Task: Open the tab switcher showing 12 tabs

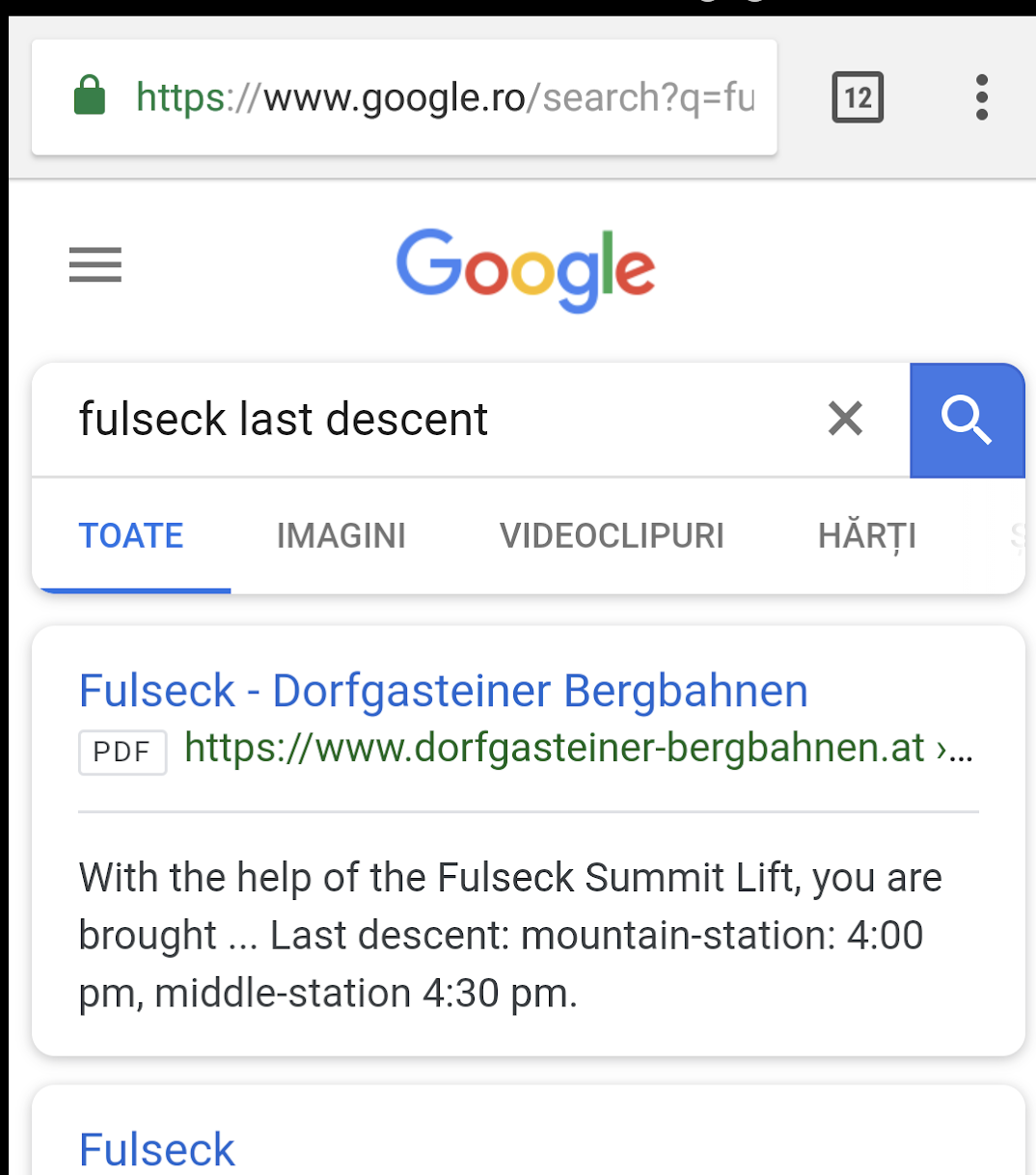Action: click(857, 97)
